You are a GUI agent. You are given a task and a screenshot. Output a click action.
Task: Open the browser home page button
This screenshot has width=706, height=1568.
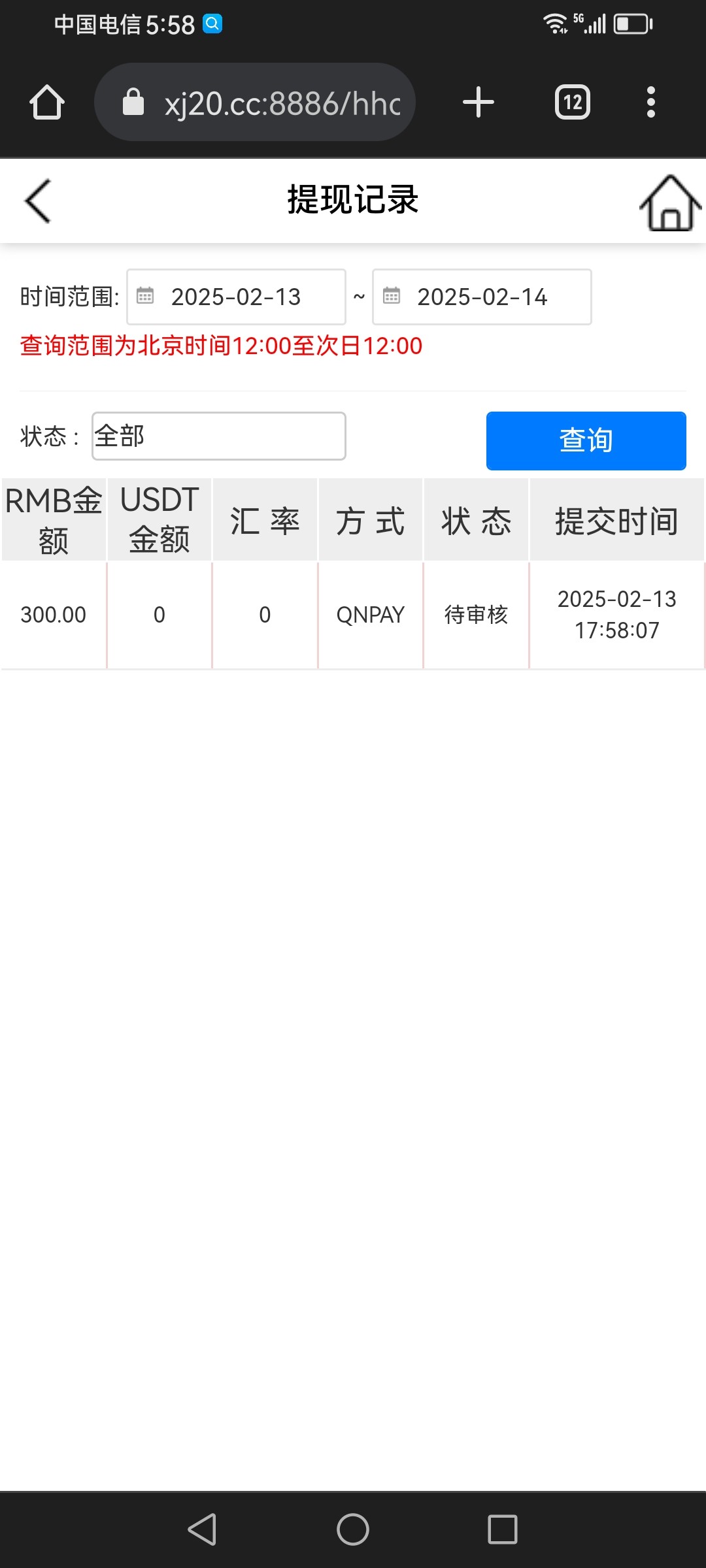click(47, 103)
